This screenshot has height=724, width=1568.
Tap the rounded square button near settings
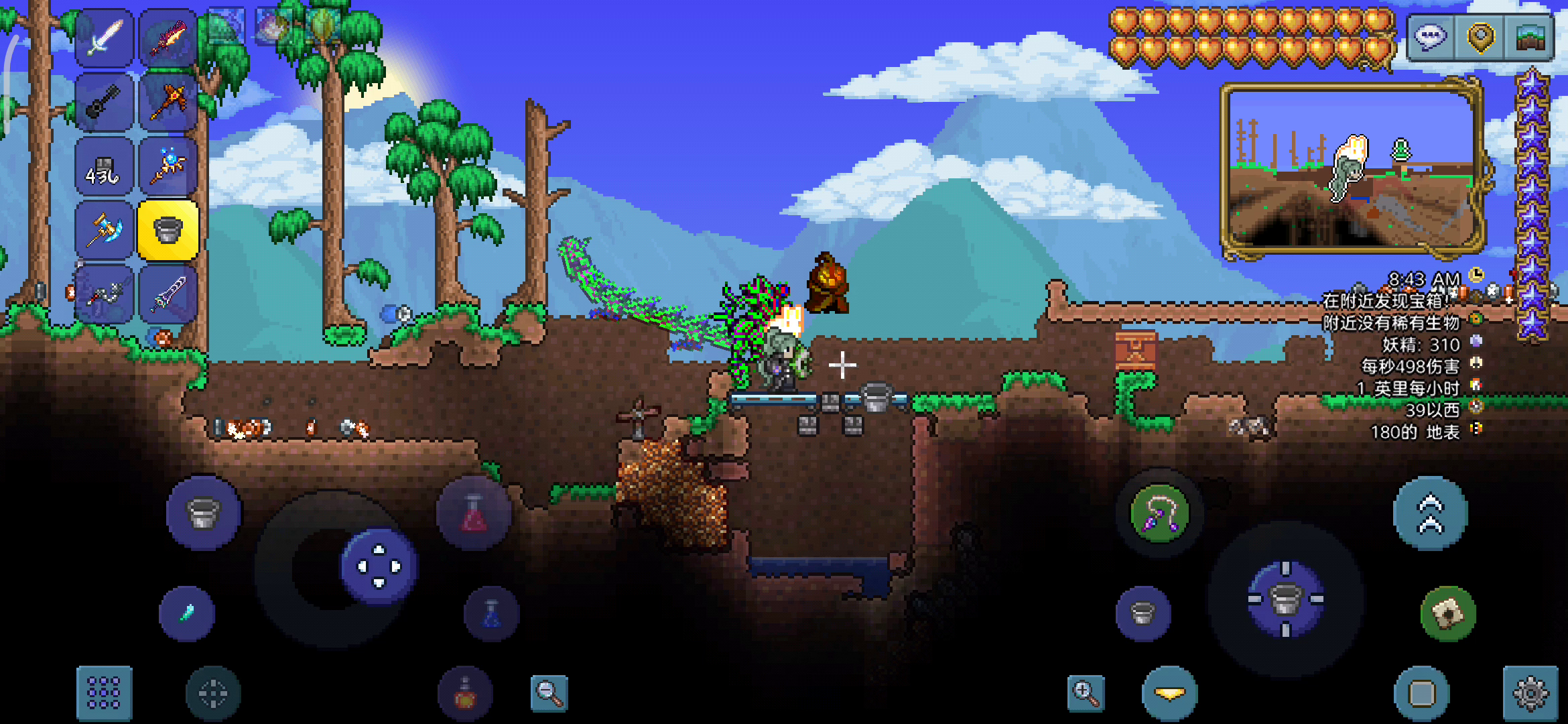(1421, 693)
